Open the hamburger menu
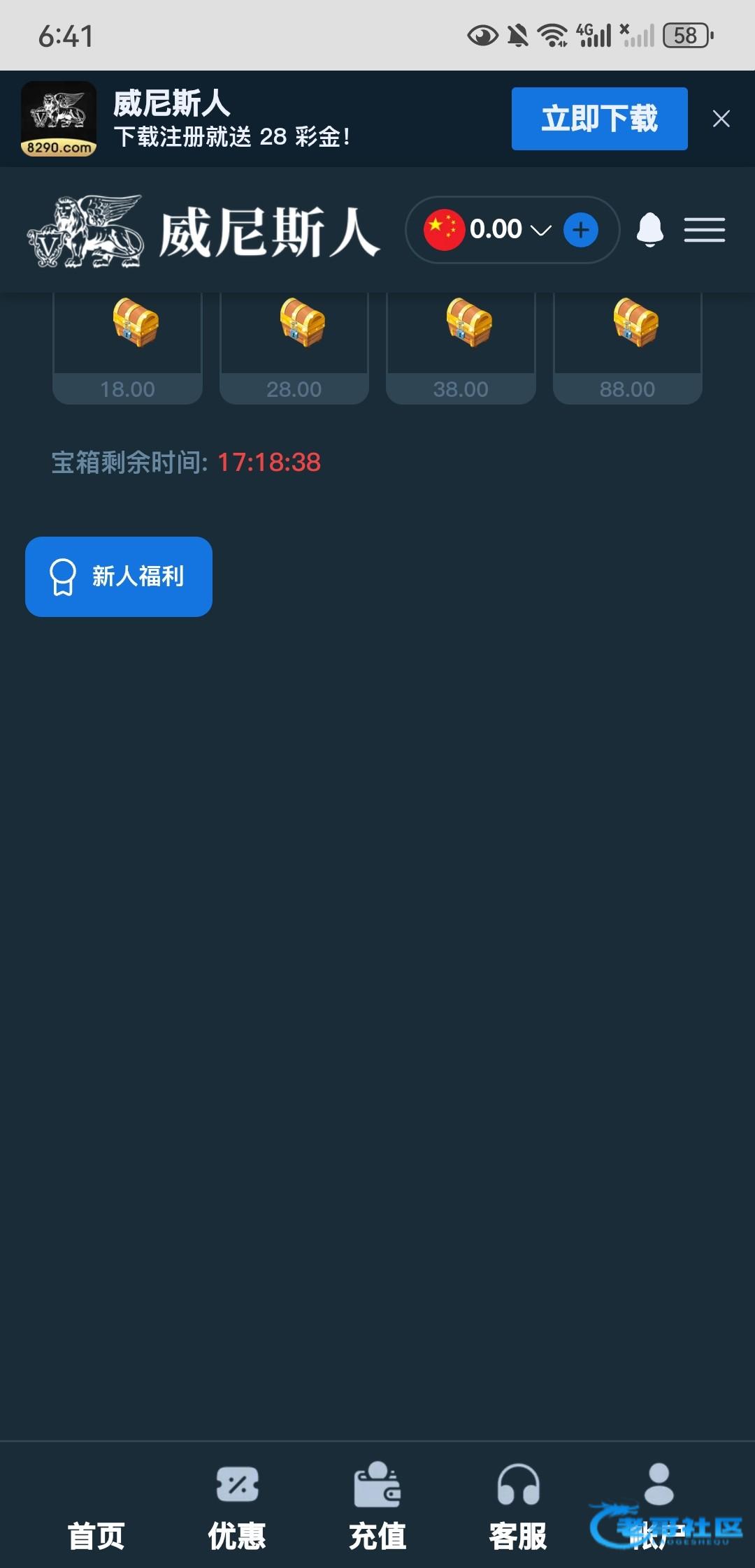The height and width of the screenshot is (1568, 755). pos(704,229)
